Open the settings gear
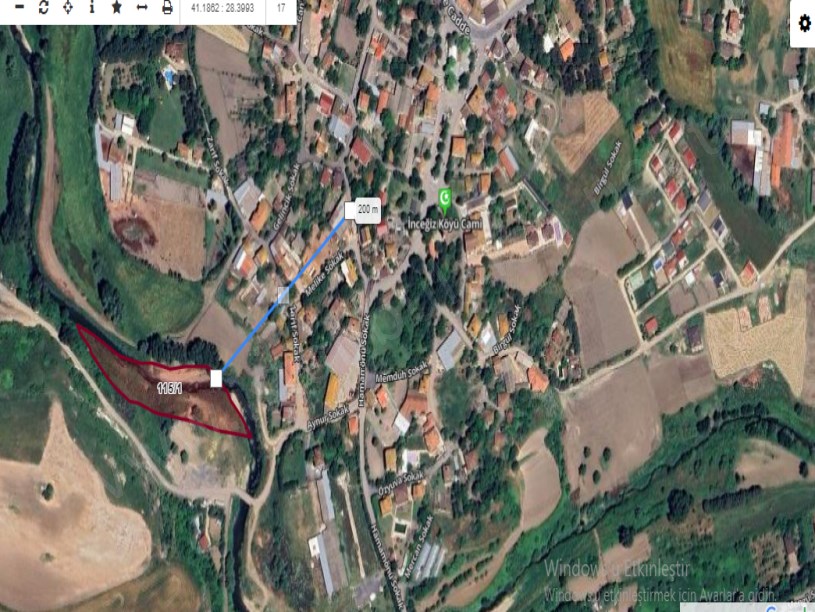815x612 pixels. click(x=804, y=23)
